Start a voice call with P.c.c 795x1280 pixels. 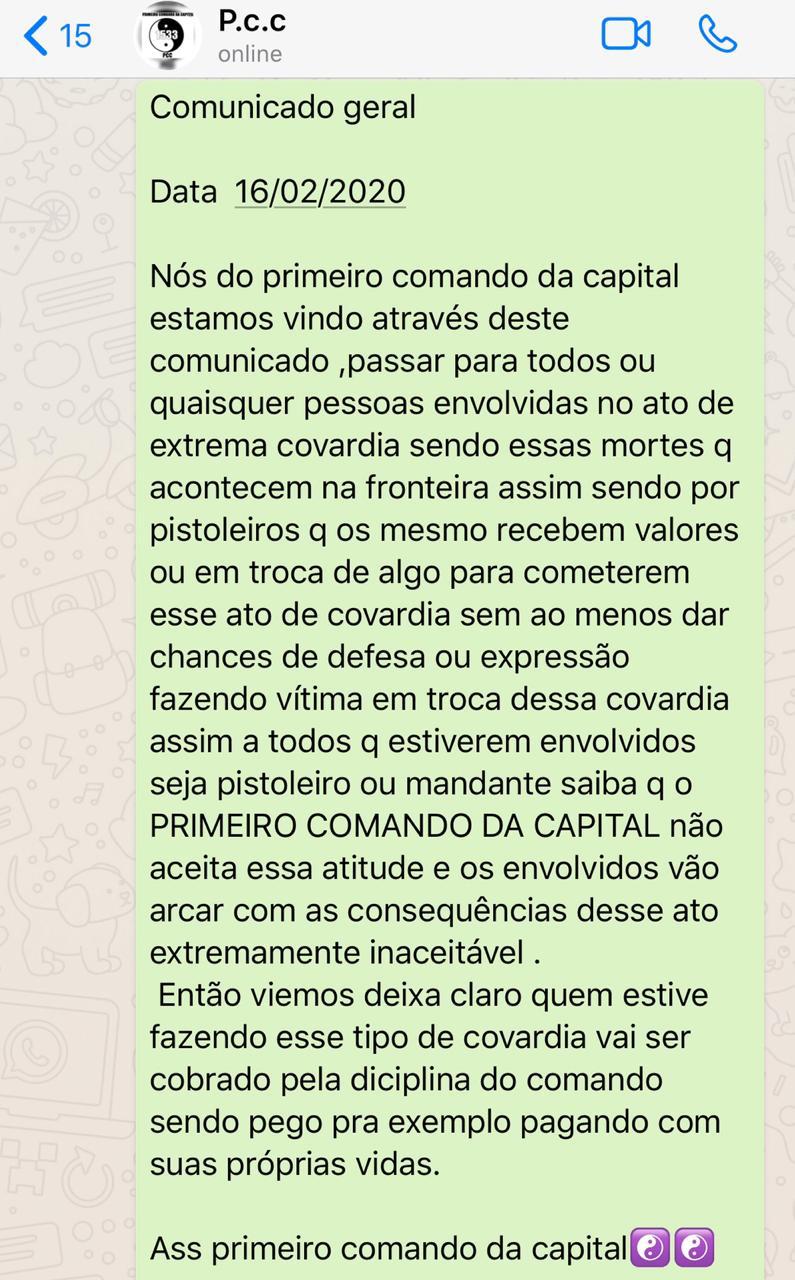pos(717,35)
